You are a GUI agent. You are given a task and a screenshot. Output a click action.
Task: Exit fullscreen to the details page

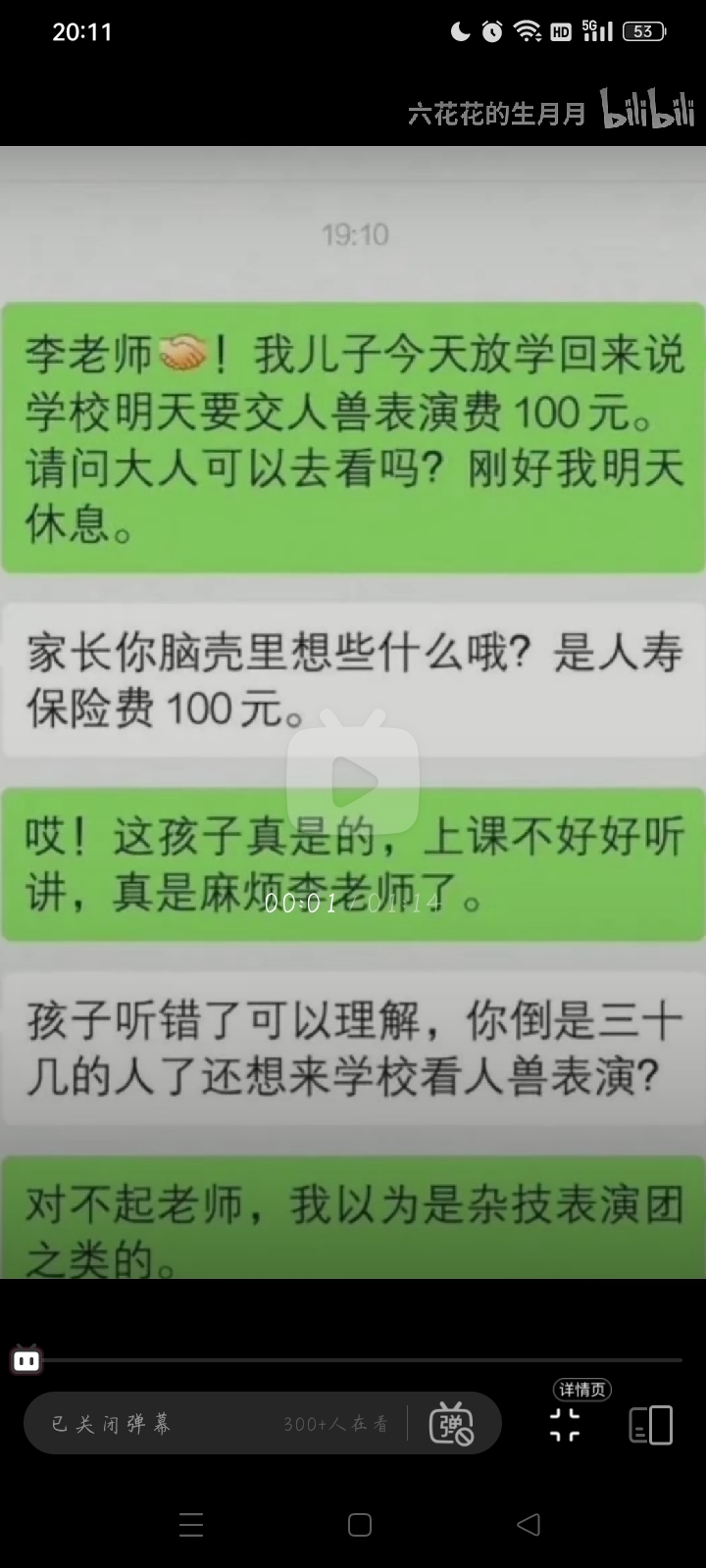(565, 1425)
